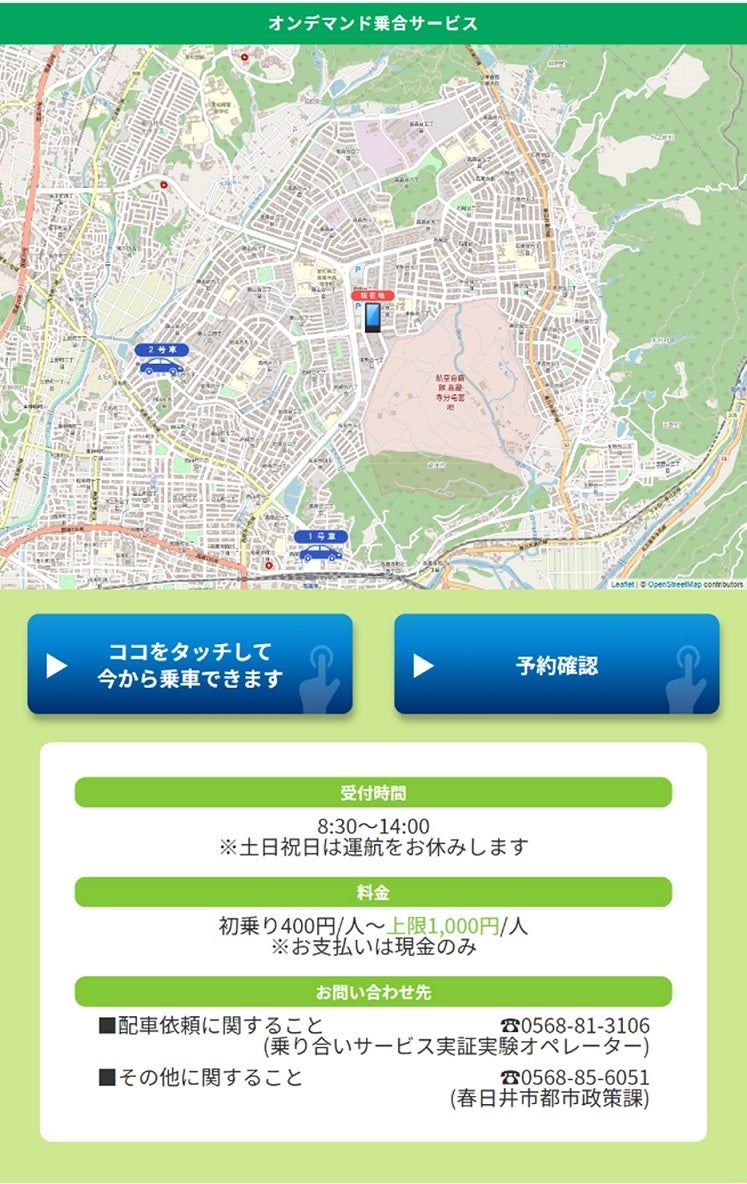This screenshot has width=747, height=1184.
Task: Call 0568-81-3106 for dispatch requests
Action: click(x=575, y=1025)
